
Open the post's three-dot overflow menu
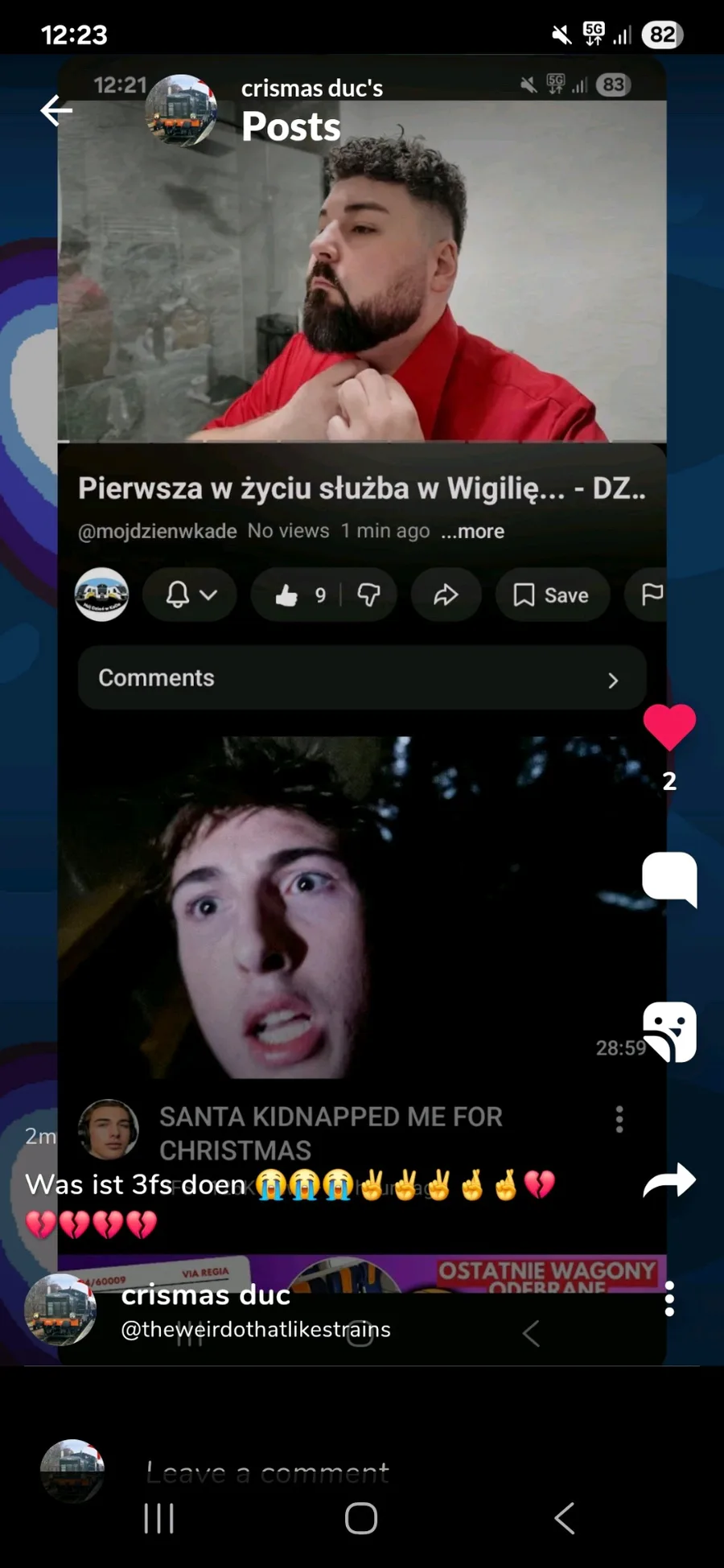click(x=669, y=1299)
